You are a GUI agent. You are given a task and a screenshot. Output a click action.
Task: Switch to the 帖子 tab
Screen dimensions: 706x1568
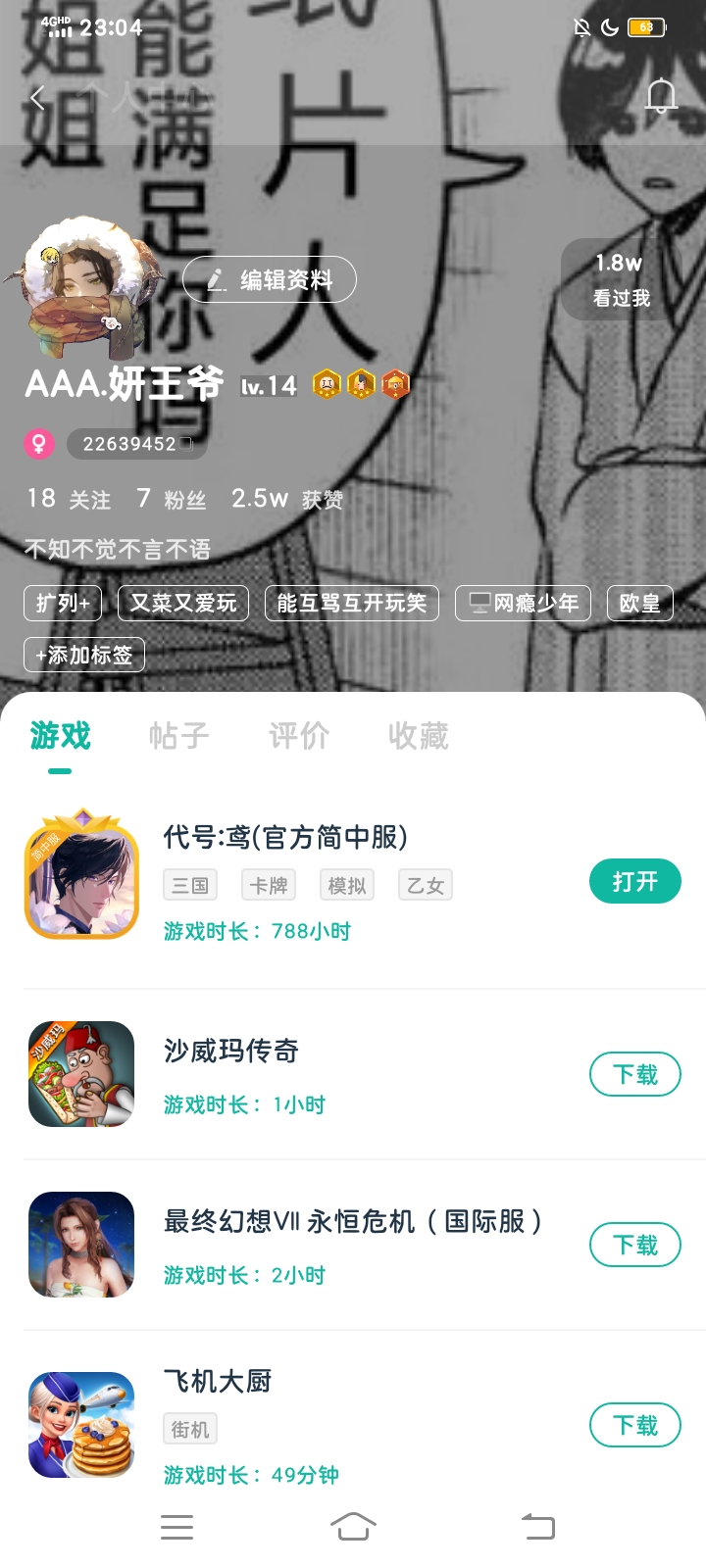[179, 736]
